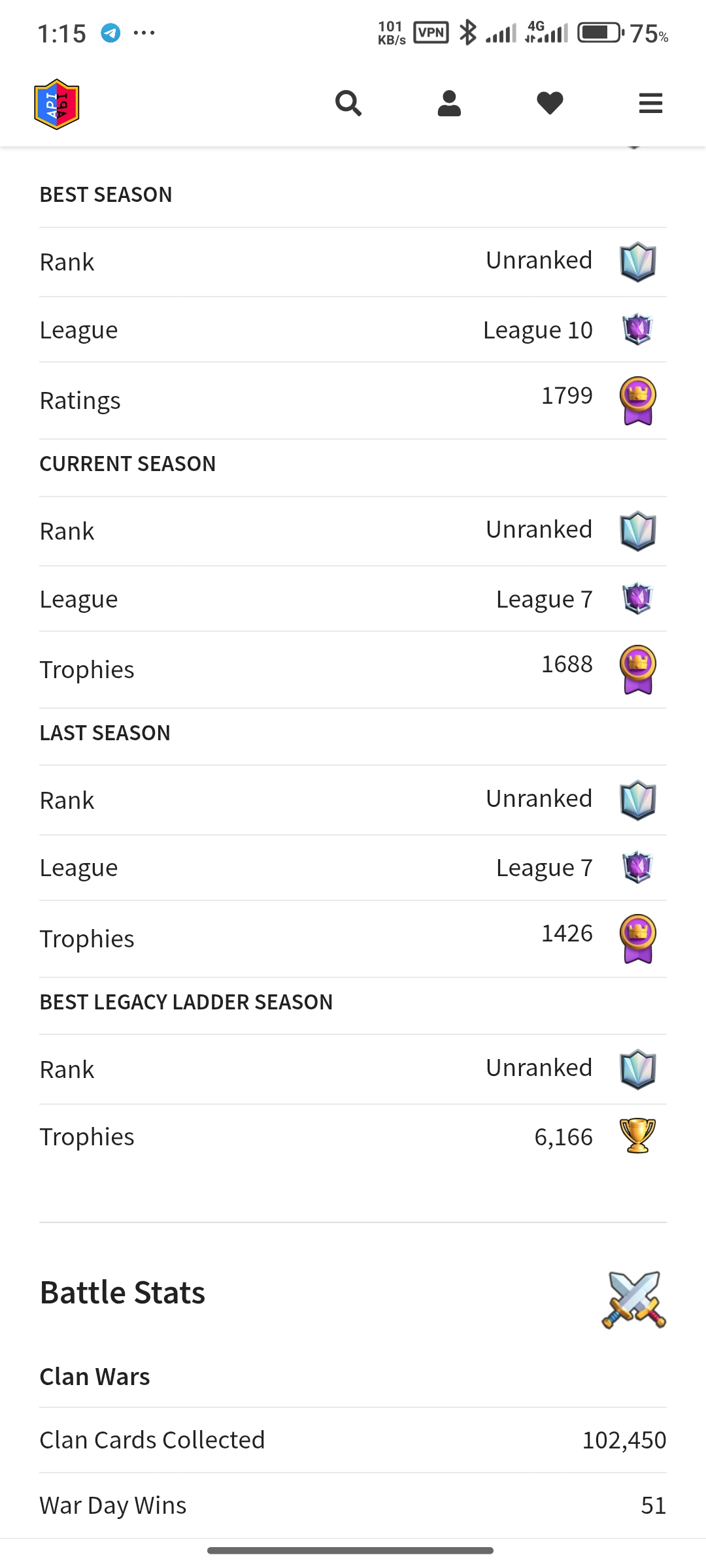Open the search magnifier icon
The width and height of the screenshot is (706, 1568).
(x=348, y=103)
